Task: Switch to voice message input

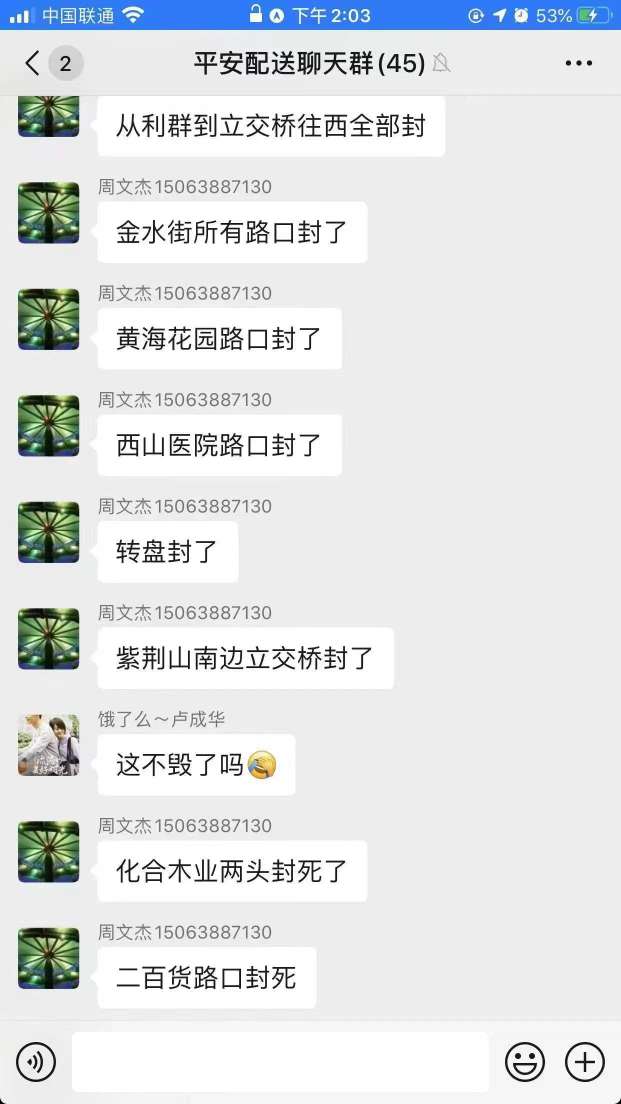Action: click(36, 1061)
